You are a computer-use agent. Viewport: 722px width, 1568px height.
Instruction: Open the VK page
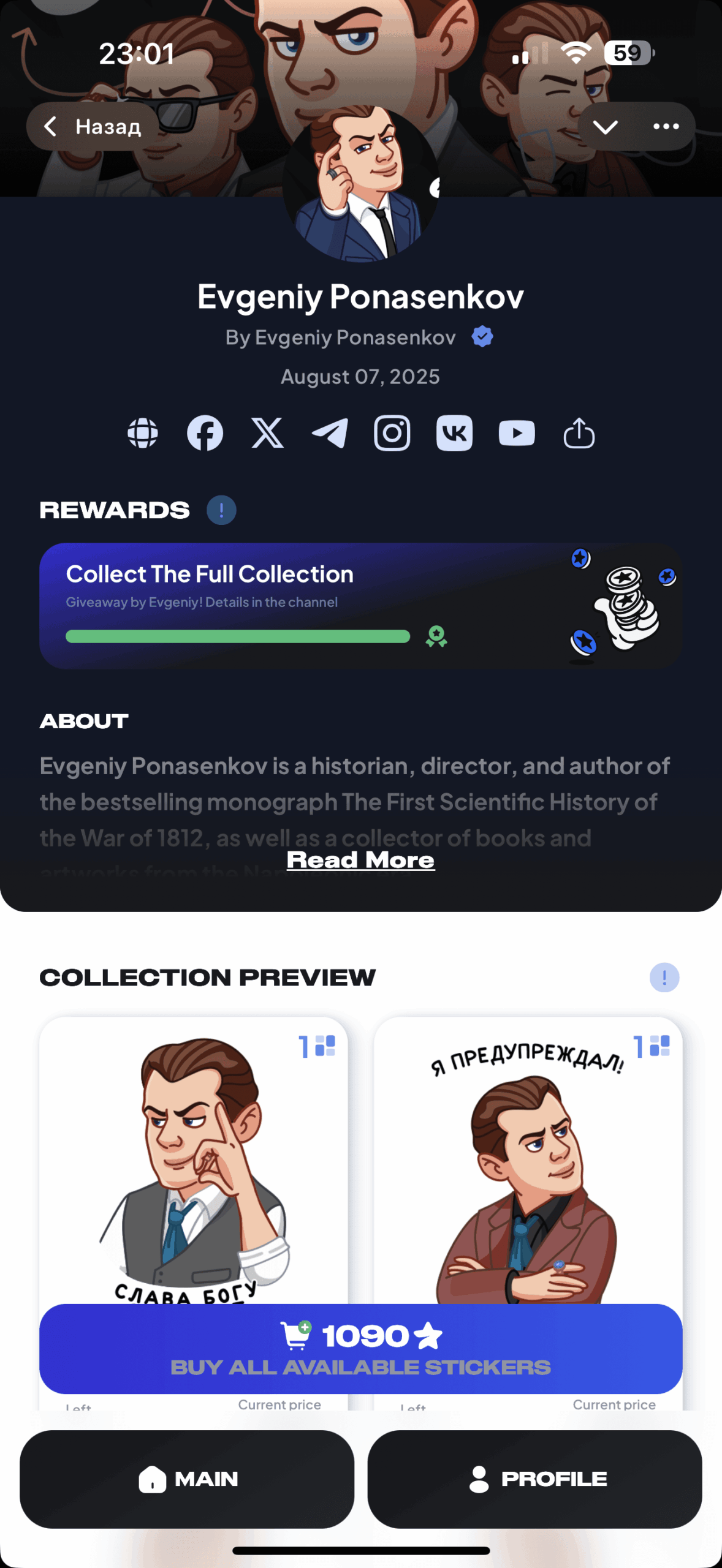[x=454, y=434]
